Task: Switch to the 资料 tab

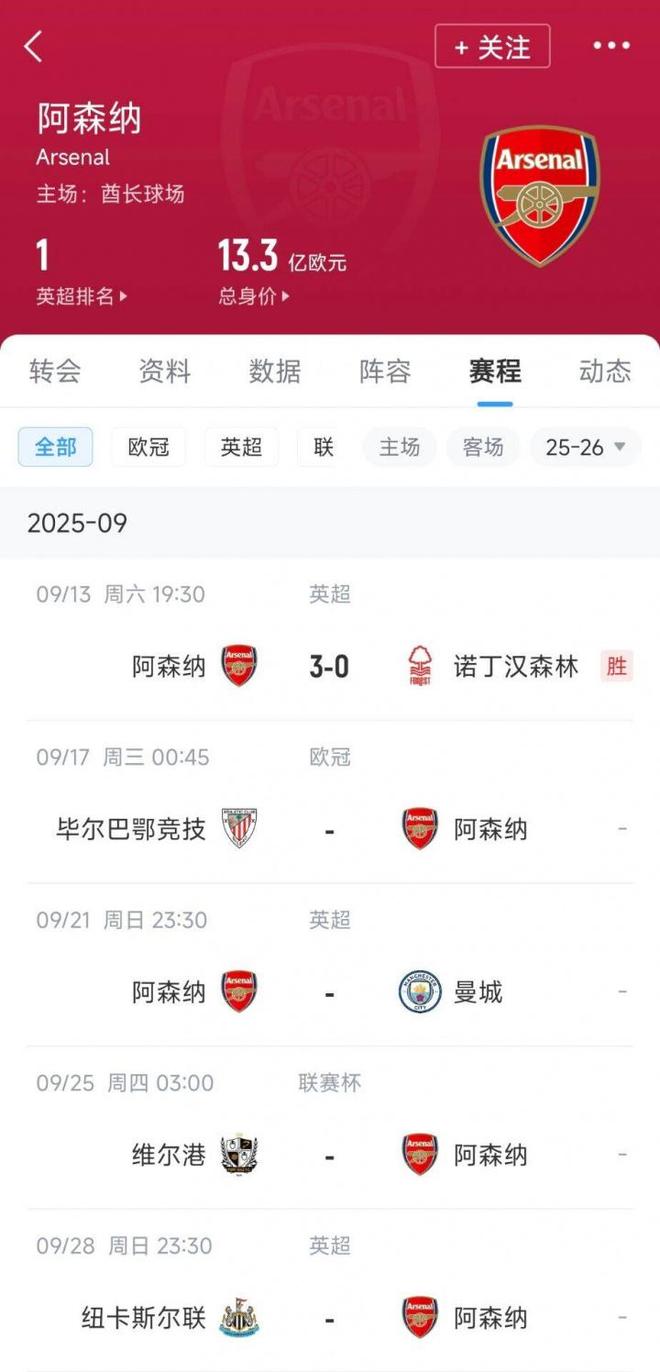Action: [165, 371]
